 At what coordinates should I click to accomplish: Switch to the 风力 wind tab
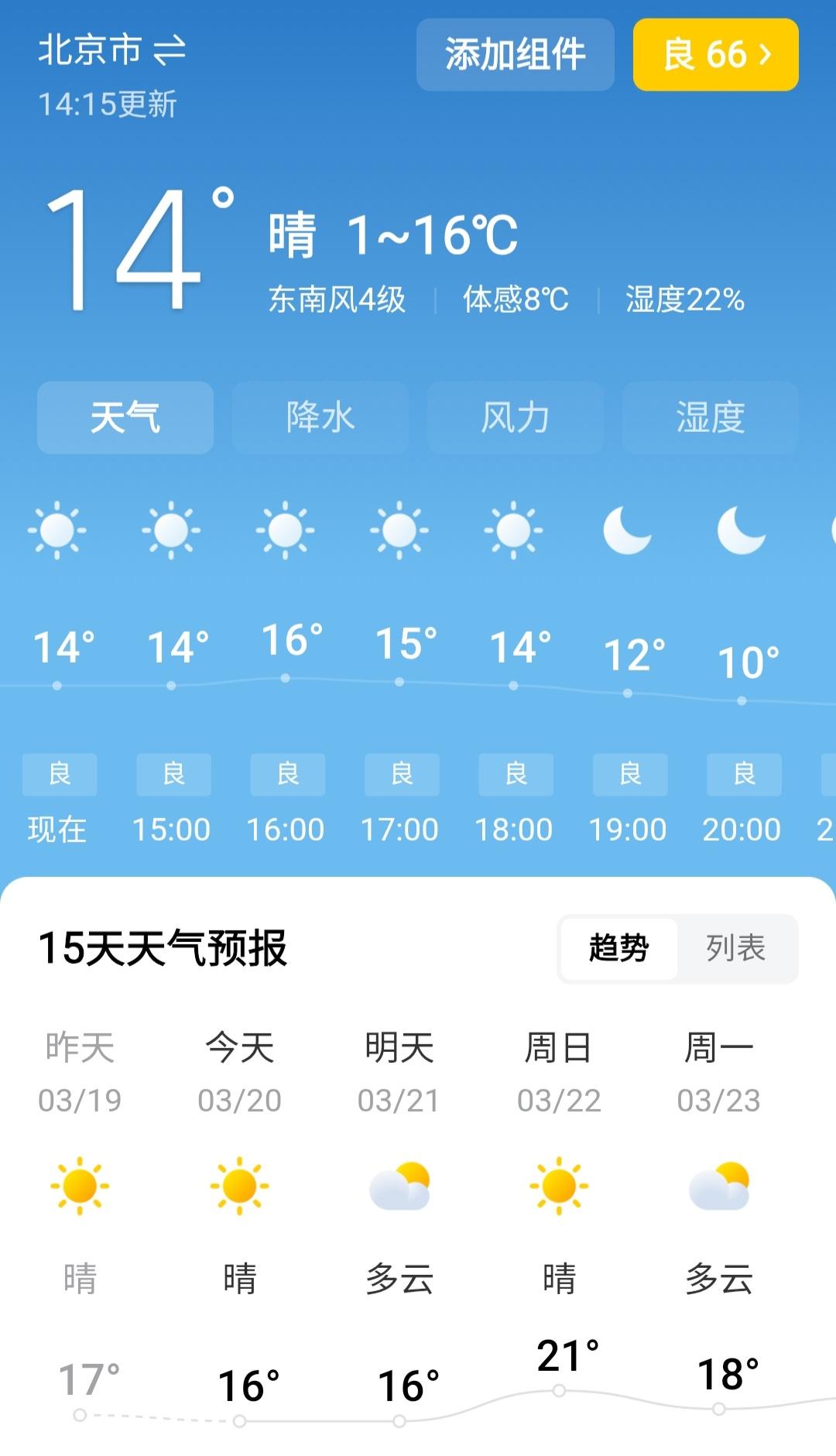[x=516, y=416]
